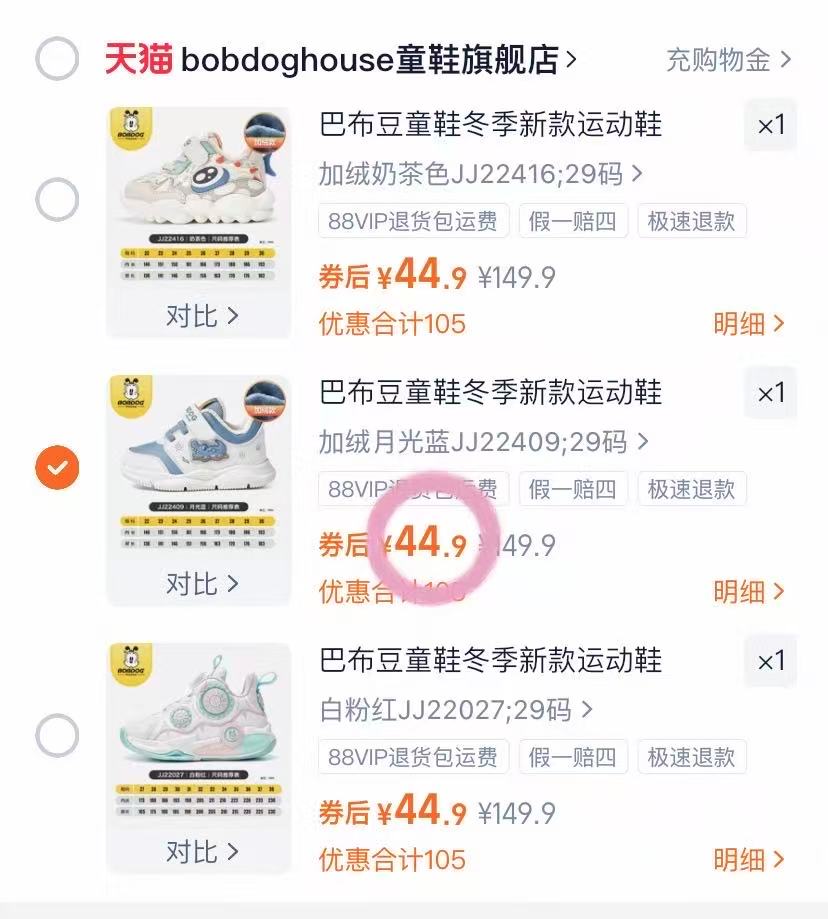
Task: Click the quantity badge ×1 on first item
Action: tap(771, 124)
